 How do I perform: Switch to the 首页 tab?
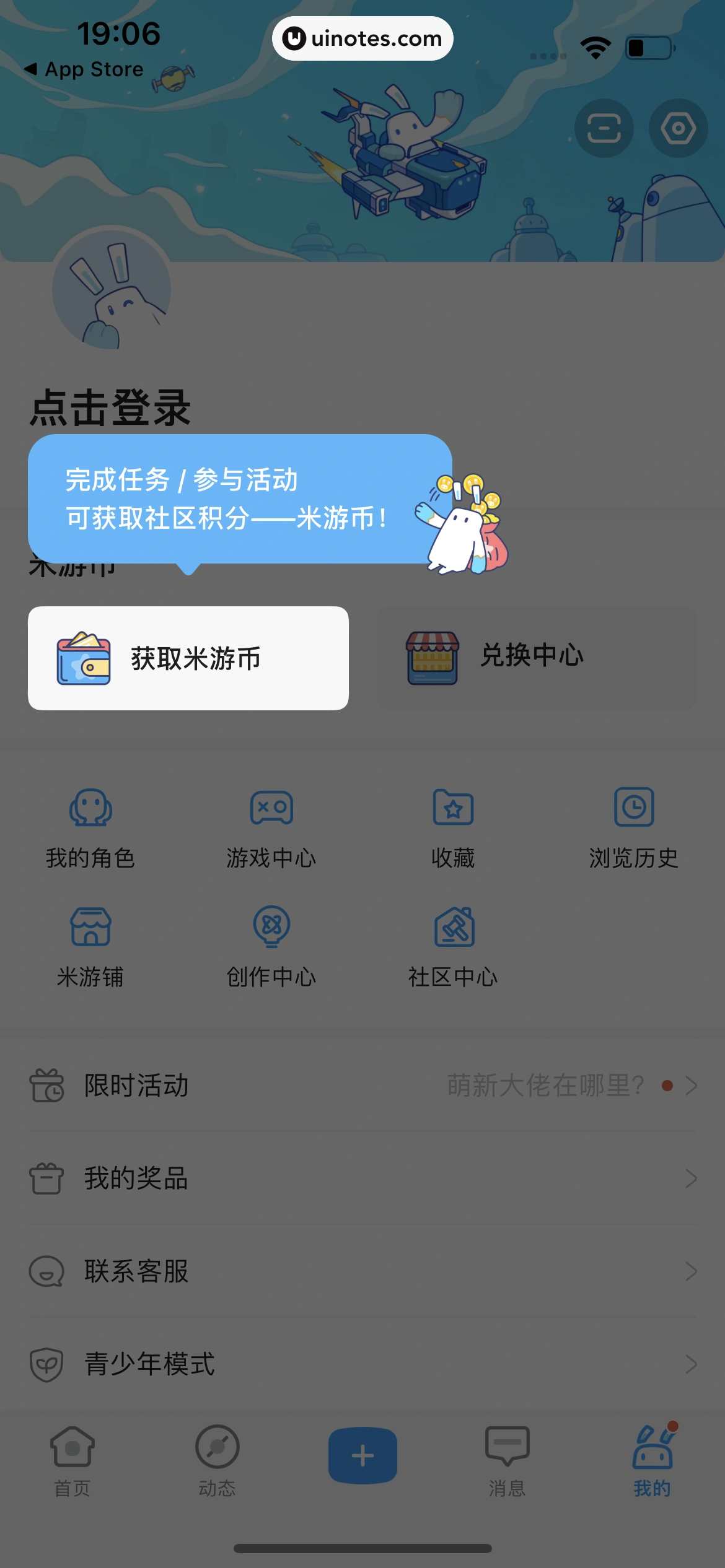pyautogui.click(x=72, y=1460)
